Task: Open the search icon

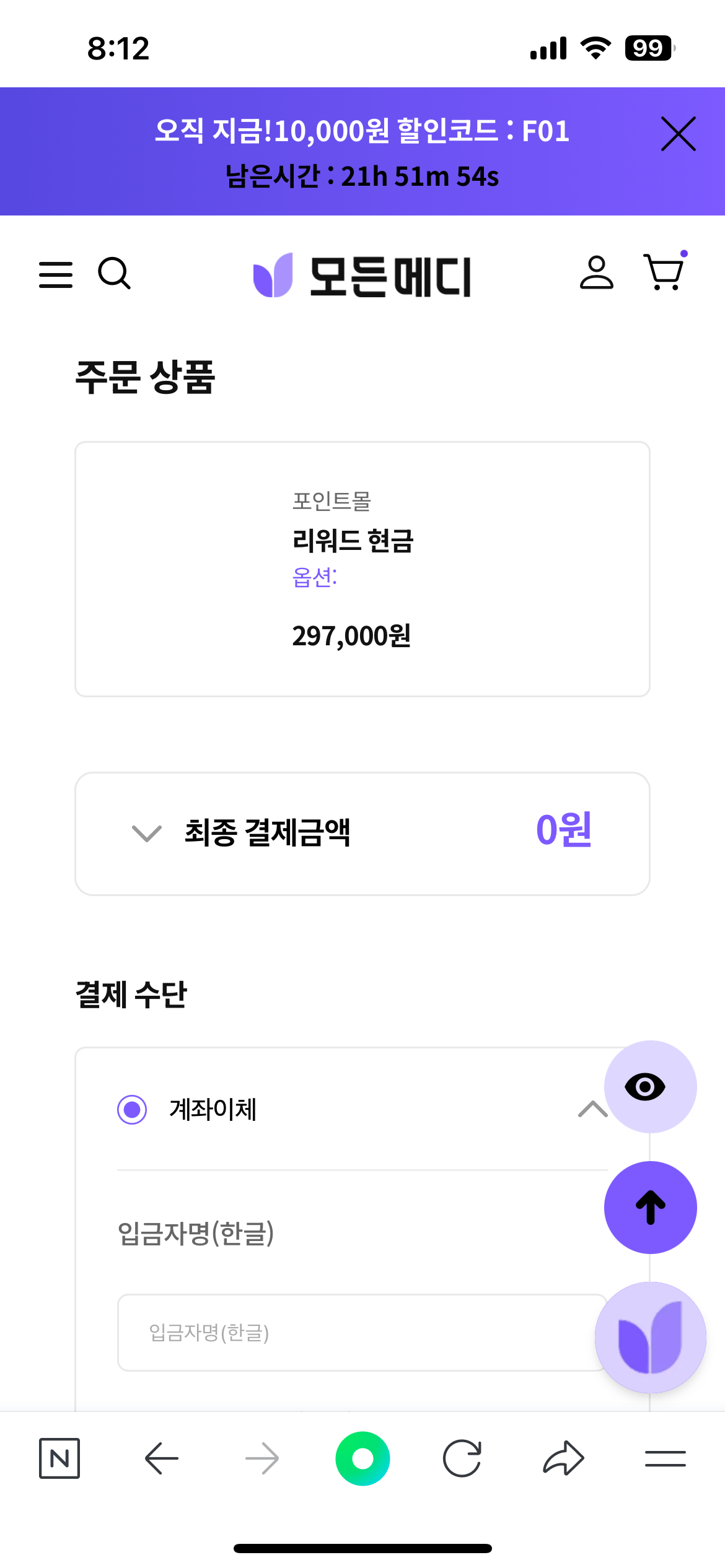Action: coord(115,274)
